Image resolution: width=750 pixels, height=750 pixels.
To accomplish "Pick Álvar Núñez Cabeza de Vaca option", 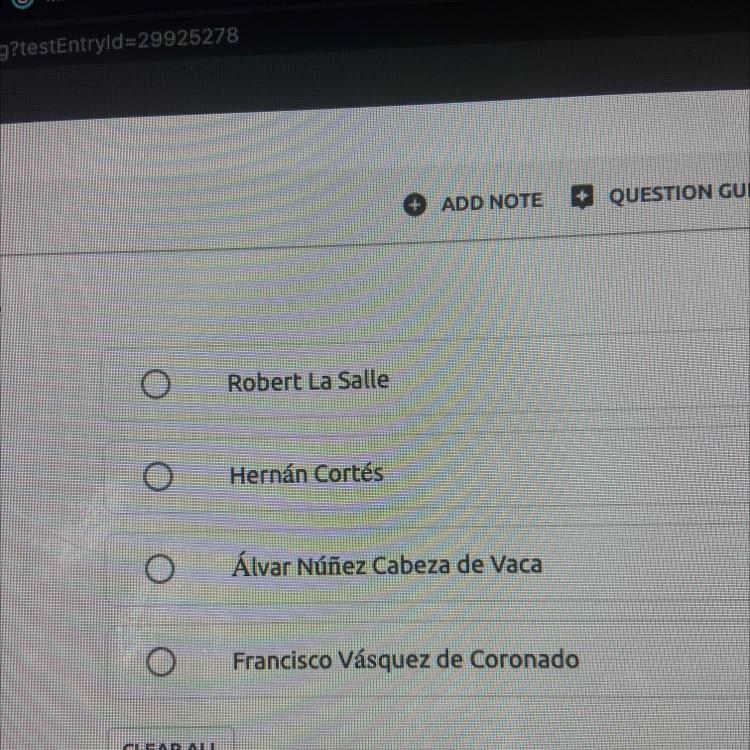I will pyautogui.click(x=158, y=570).
